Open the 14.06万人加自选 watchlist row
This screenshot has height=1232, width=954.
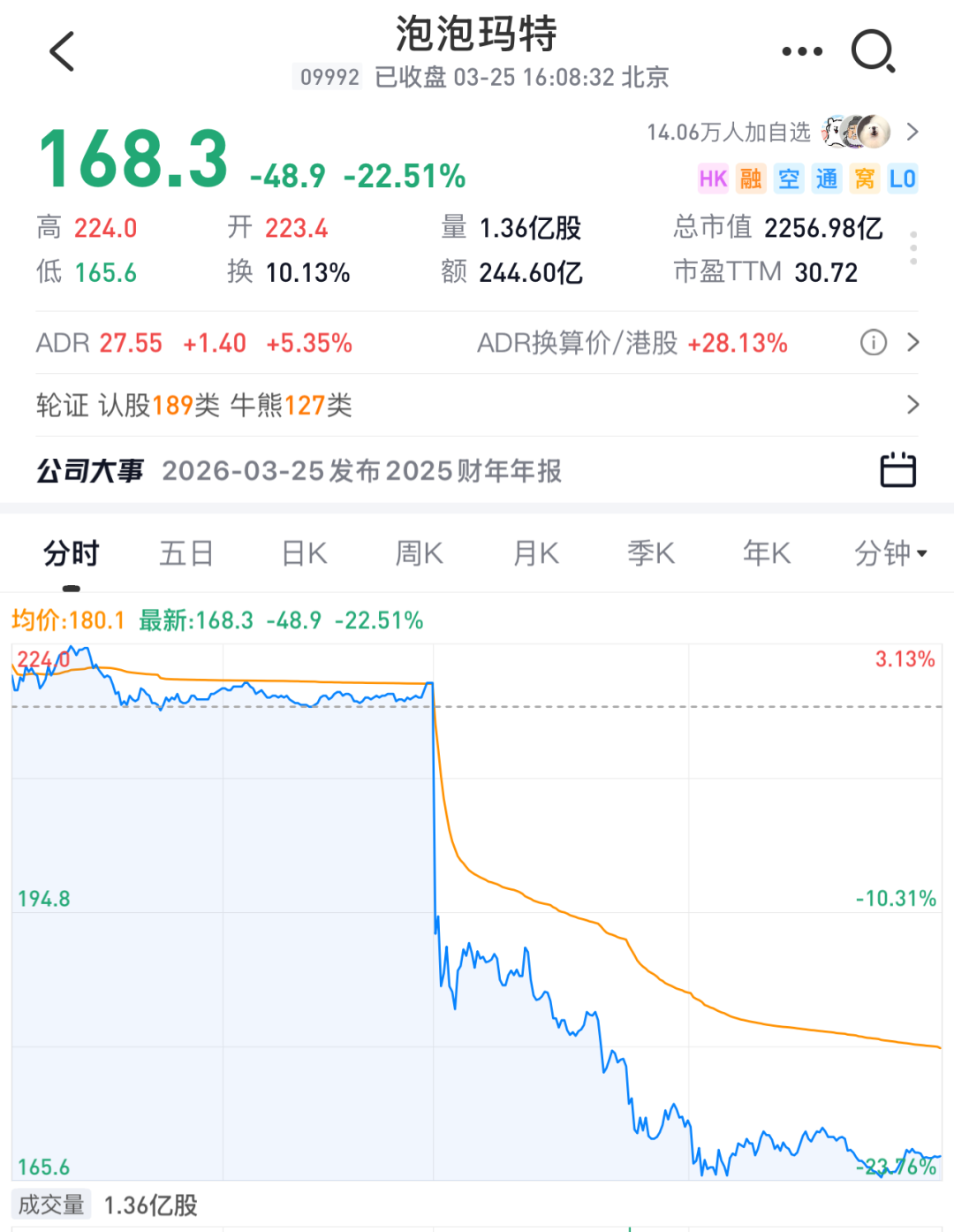click(782, 133)
